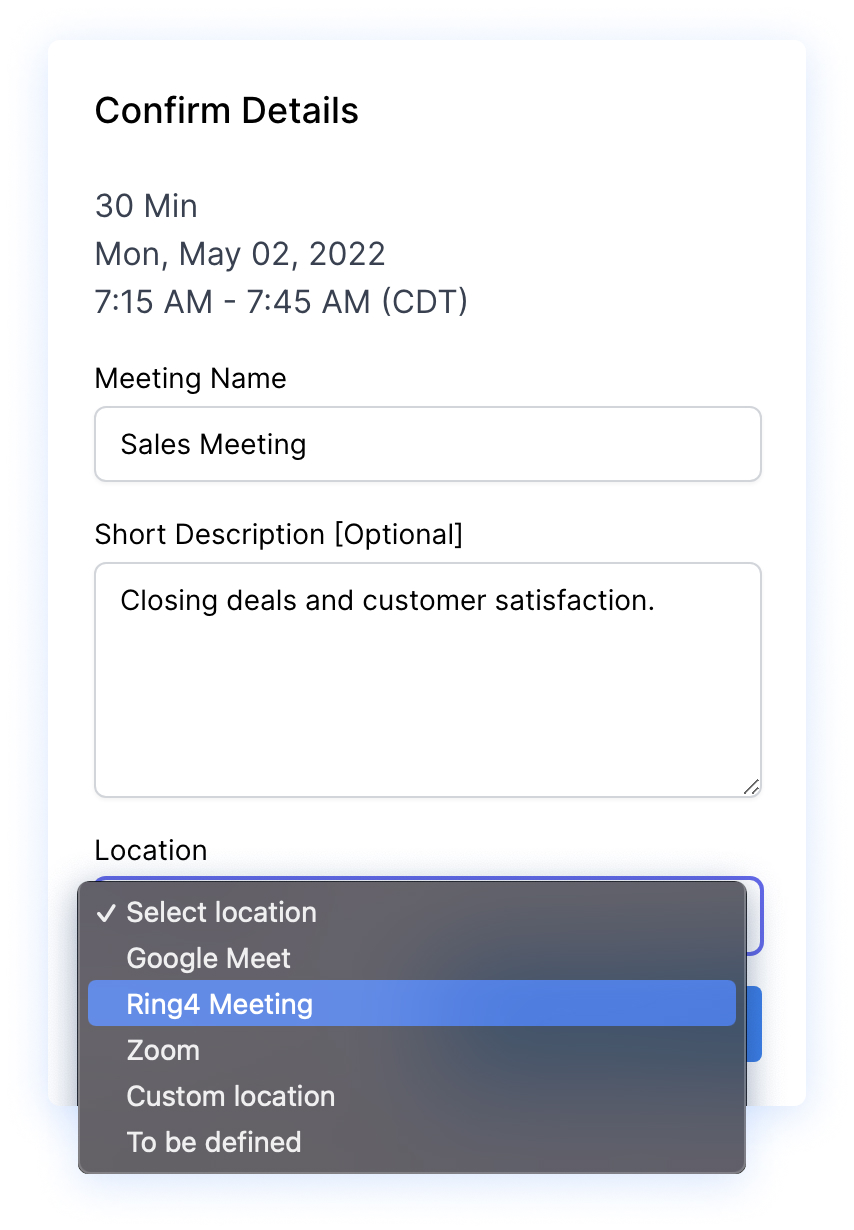Select Zoom as meeting location

click(x=163, y=1051)
